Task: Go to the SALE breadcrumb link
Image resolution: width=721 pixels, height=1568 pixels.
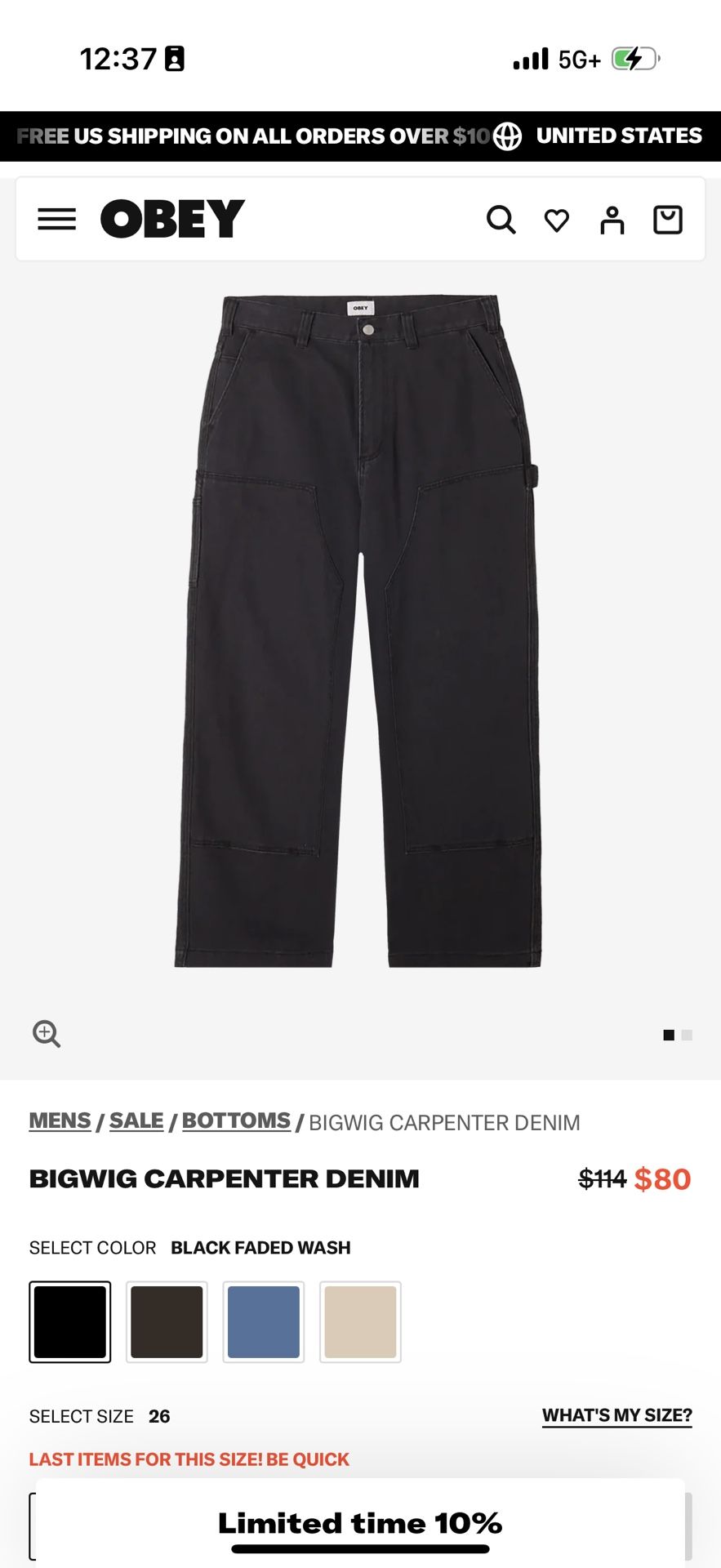Action: click(x=136, y=1121)
